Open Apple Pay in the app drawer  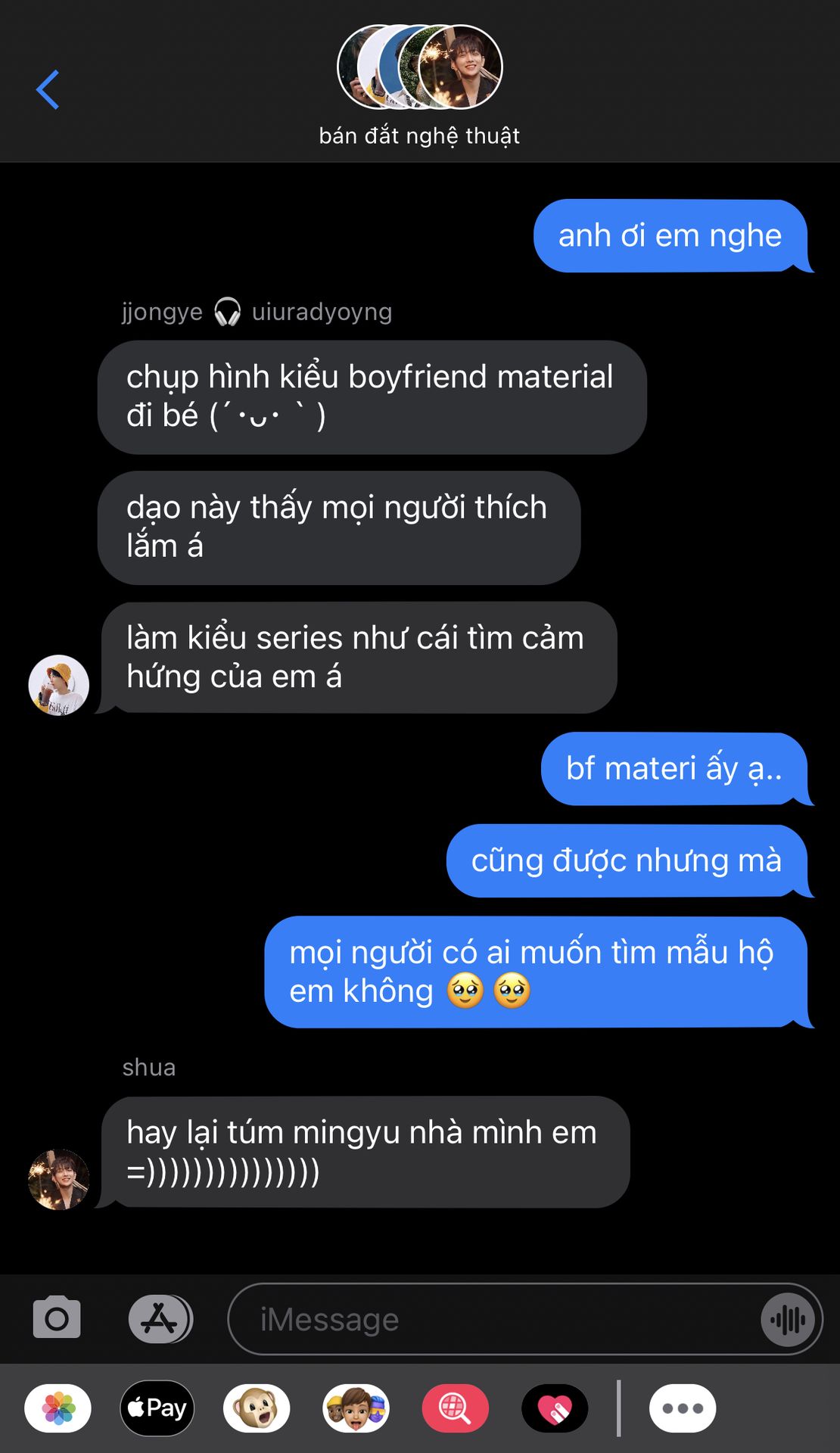pyautogui.click(x=157, y=1408)
